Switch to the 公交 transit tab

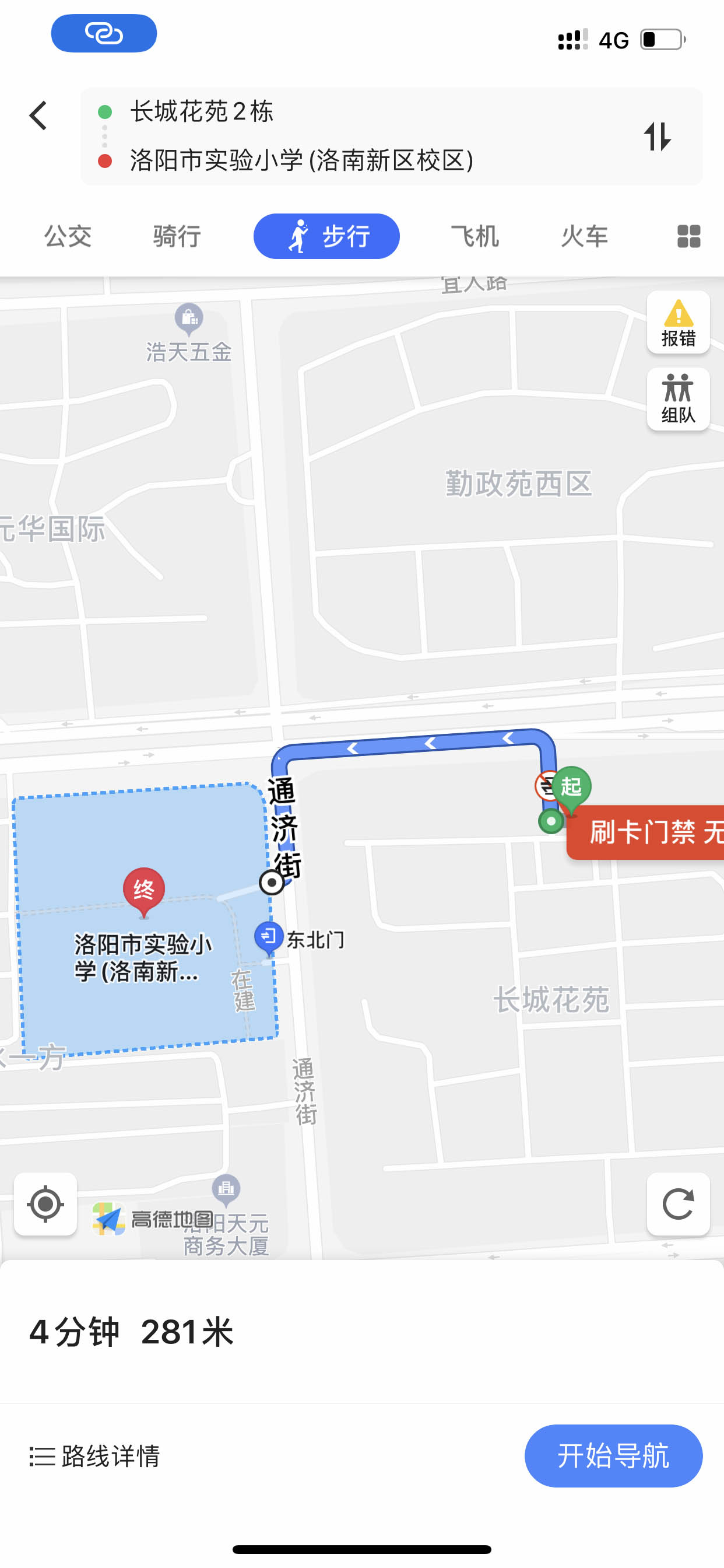click(x=68, y=236)
